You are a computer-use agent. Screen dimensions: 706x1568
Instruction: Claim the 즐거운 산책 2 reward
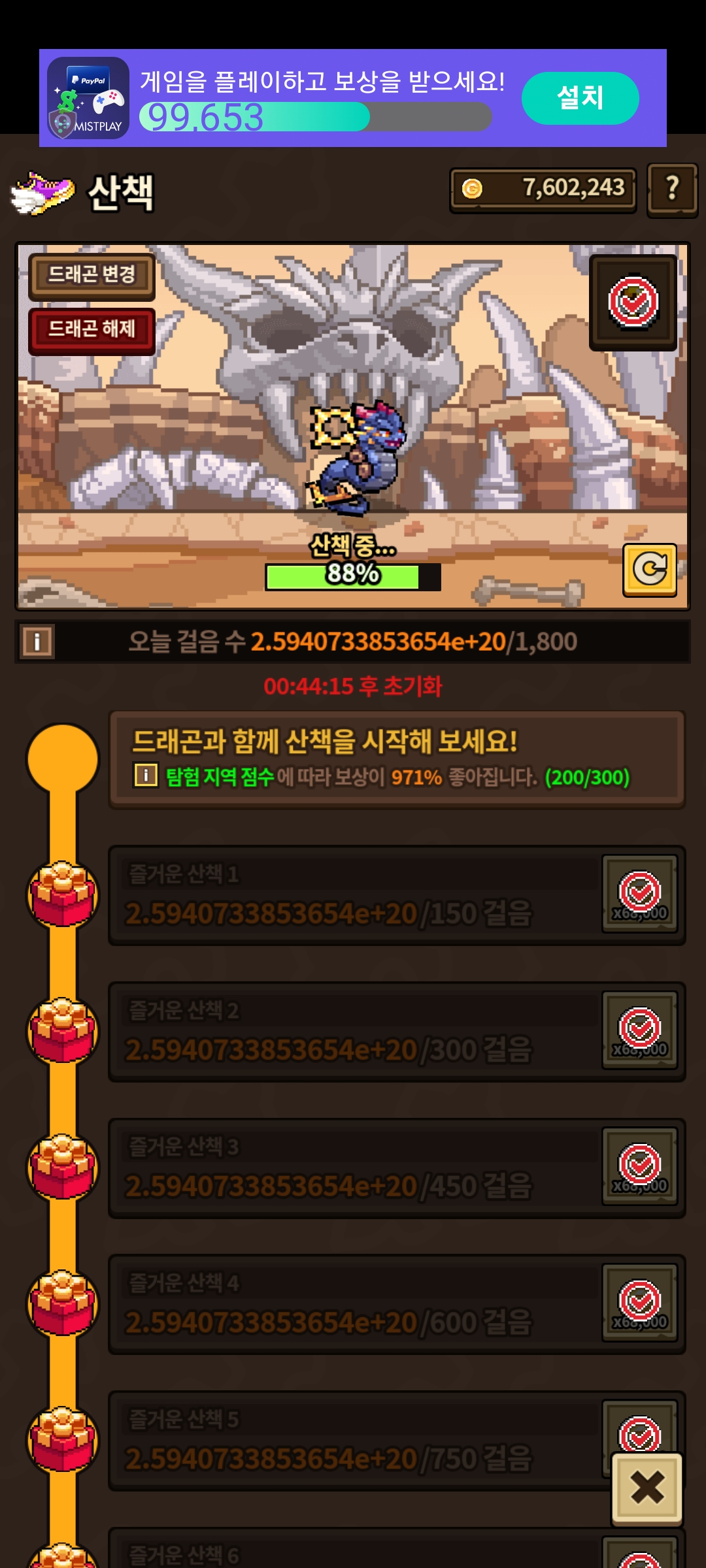(639, 1030)
